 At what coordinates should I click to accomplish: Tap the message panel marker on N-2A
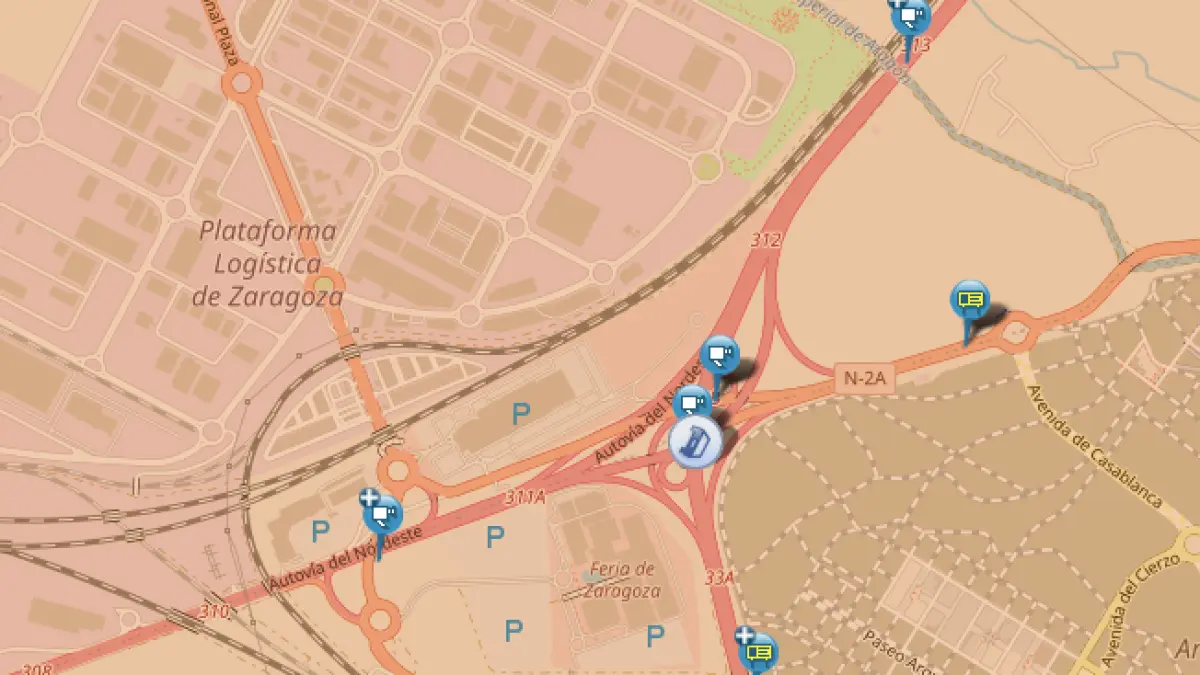(x=970, y=298)
